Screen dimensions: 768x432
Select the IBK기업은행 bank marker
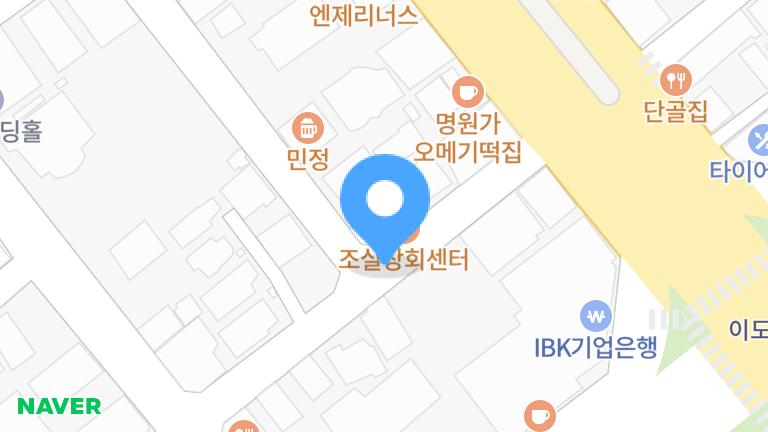(597, 314)
